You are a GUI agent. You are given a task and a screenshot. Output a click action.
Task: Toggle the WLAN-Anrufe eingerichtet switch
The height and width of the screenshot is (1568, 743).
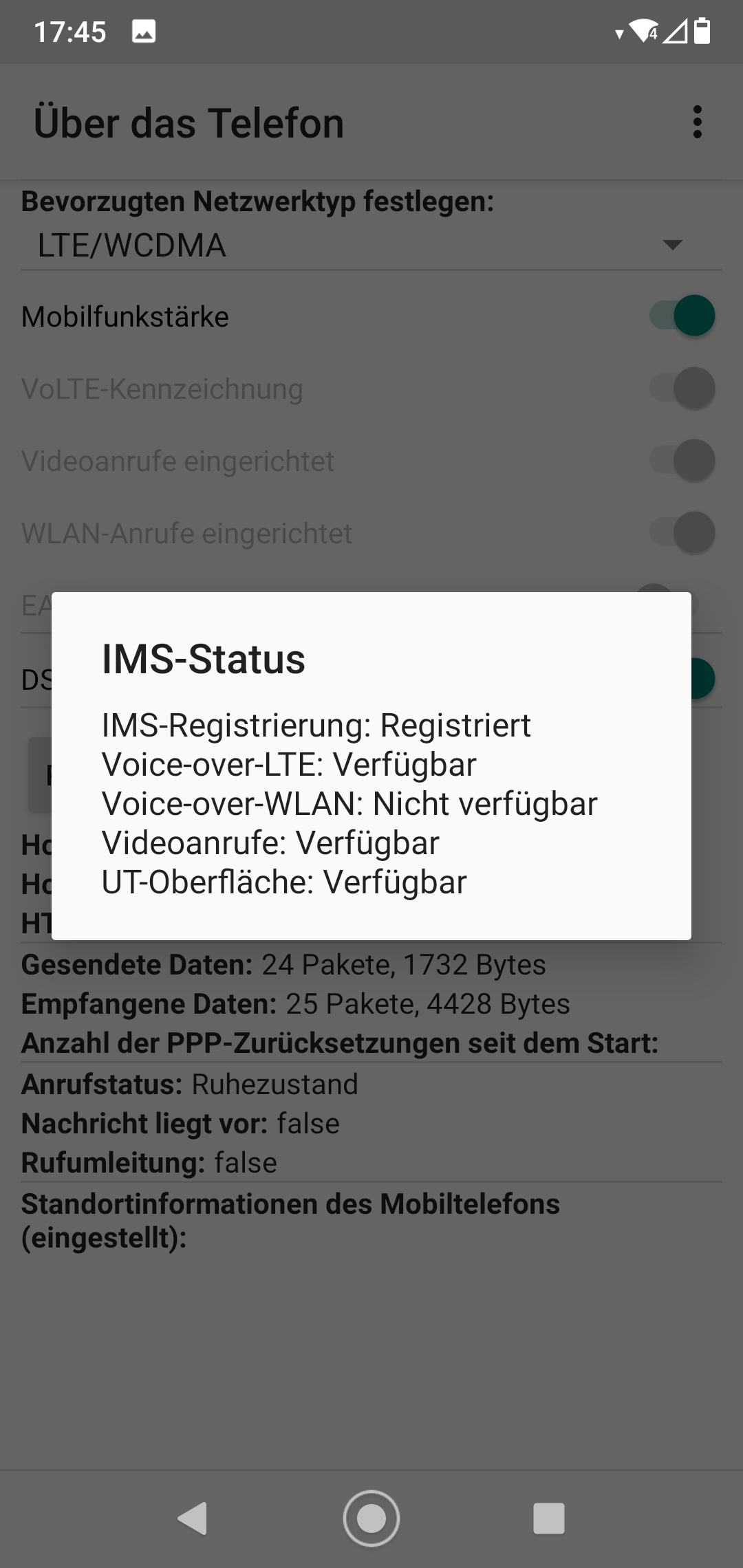682,533
